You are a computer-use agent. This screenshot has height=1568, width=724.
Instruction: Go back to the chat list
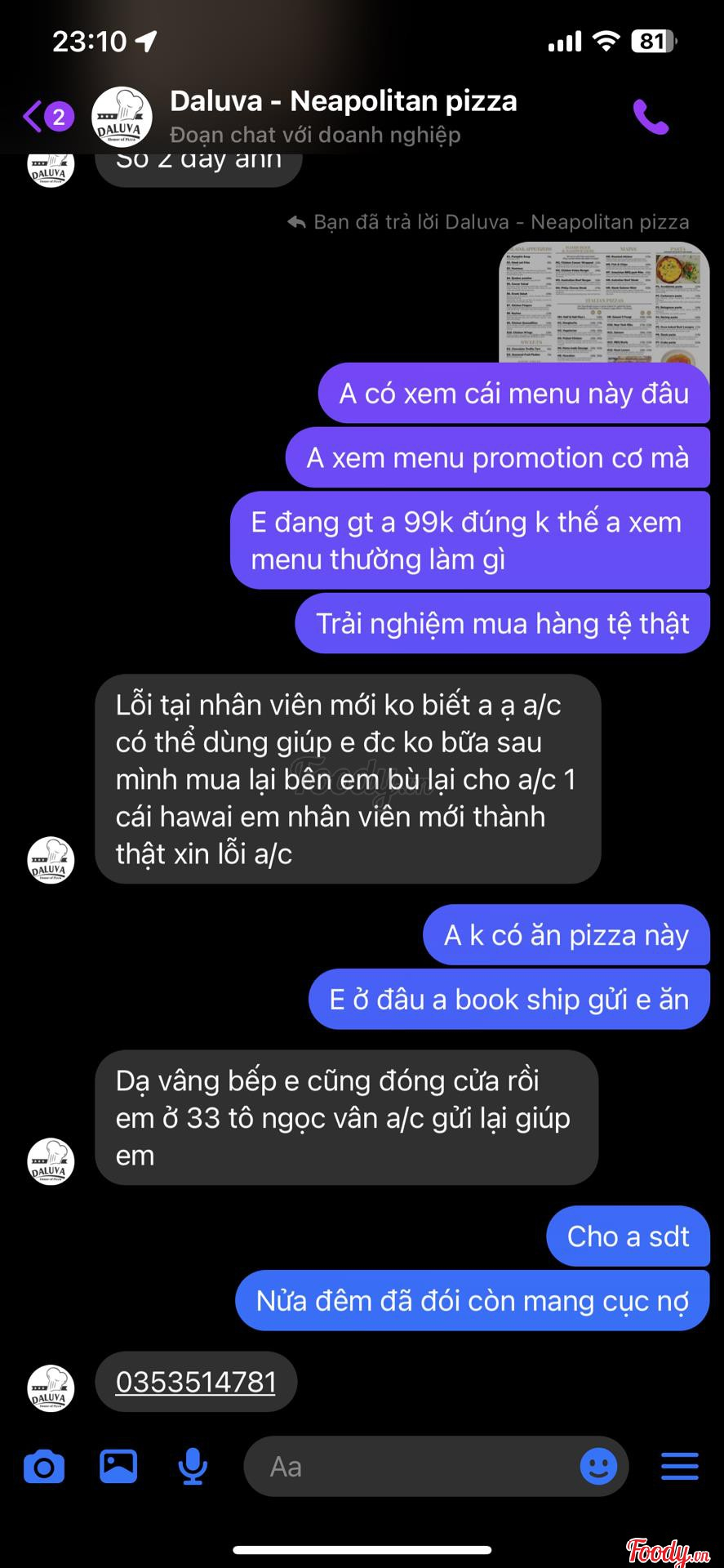coord(34,117)
